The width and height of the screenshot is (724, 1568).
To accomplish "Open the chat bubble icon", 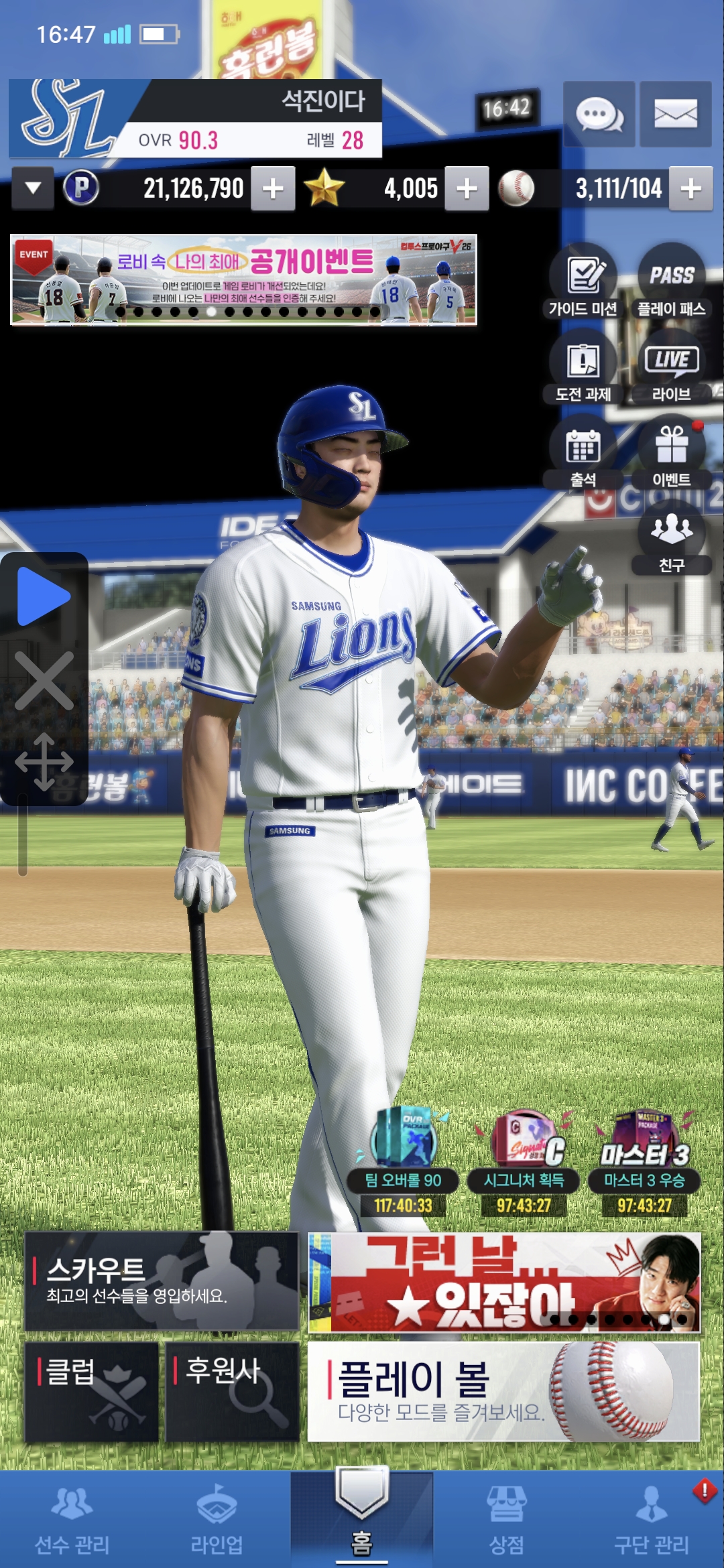I will [x=599, y=114].
